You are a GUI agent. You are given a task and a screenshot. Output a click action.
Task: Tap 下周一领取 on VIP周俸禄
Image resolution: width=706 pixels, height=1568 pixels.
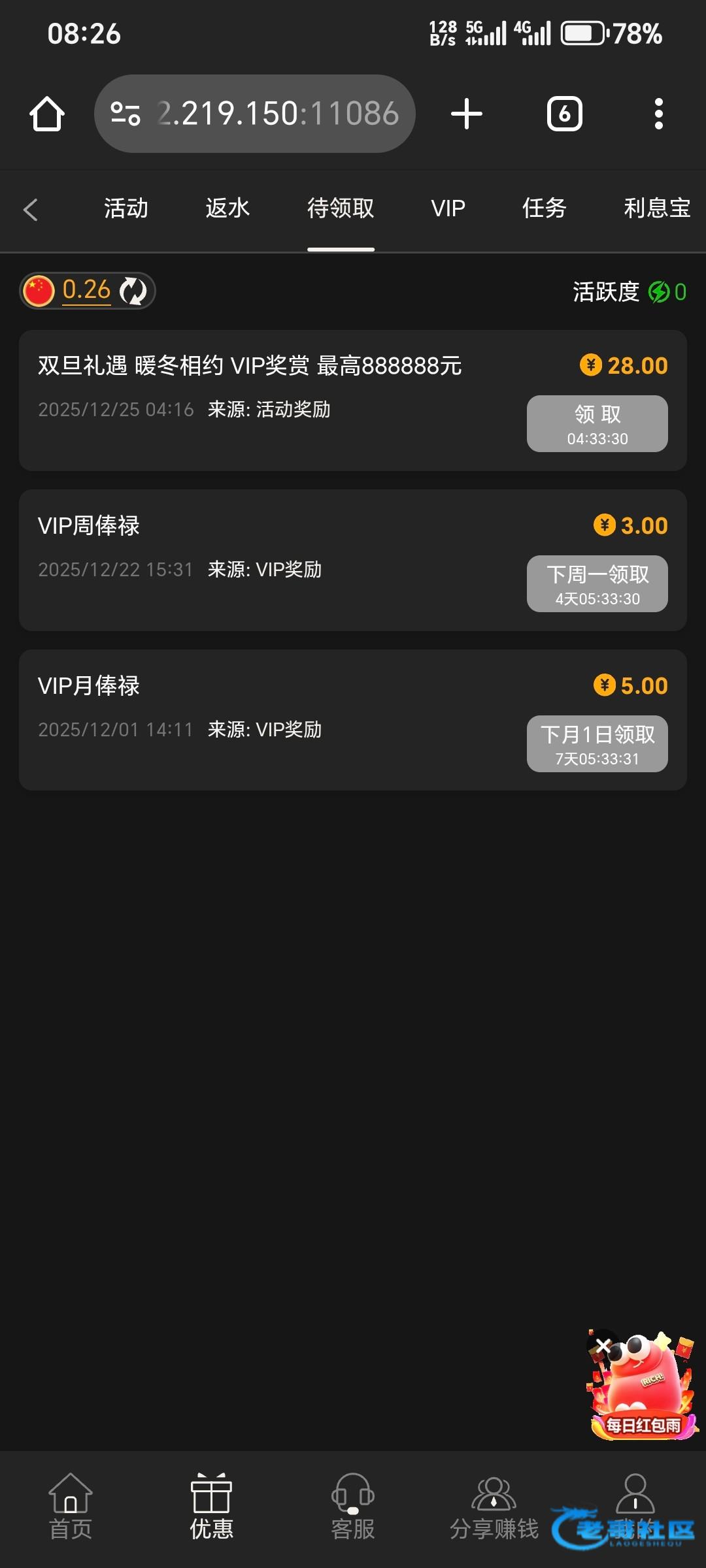pos(597,583)
